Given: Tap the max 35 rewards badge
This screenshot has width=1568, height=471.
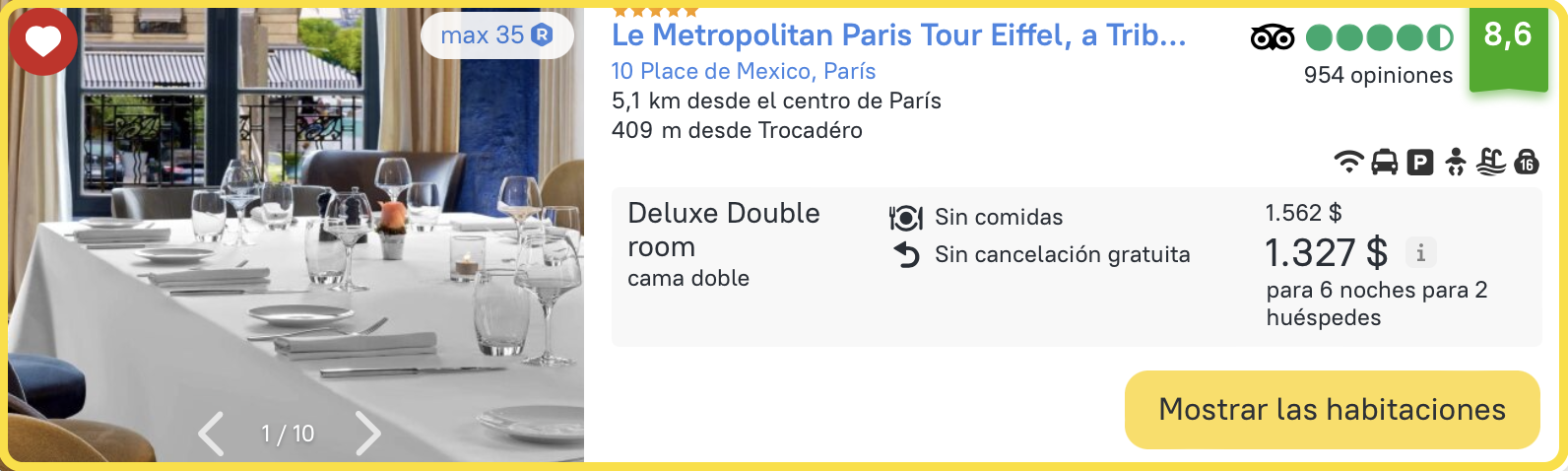Looking at the screenshot, I should point(496,35).
